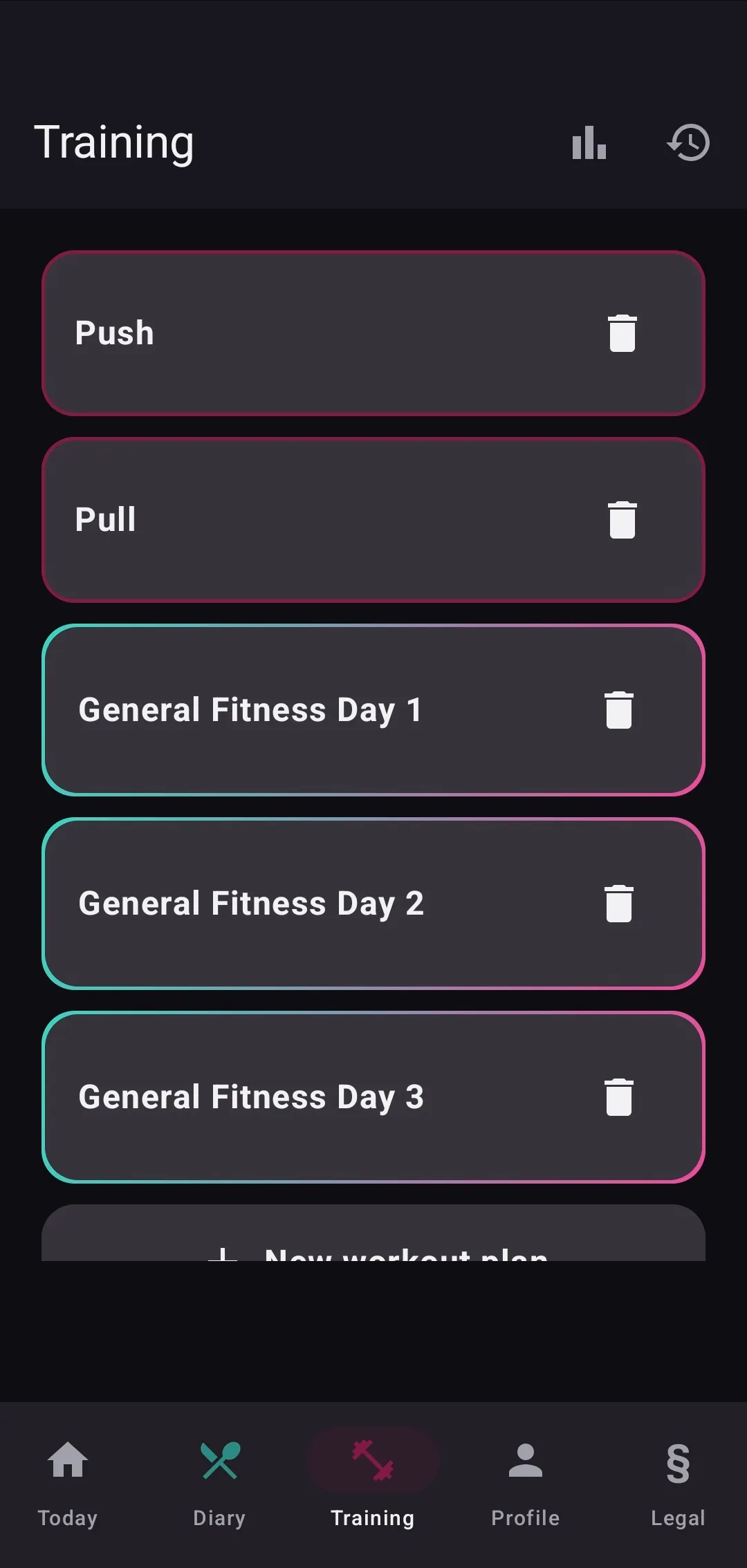
Task: Delete the Pull workout plan
Action: 622,520
